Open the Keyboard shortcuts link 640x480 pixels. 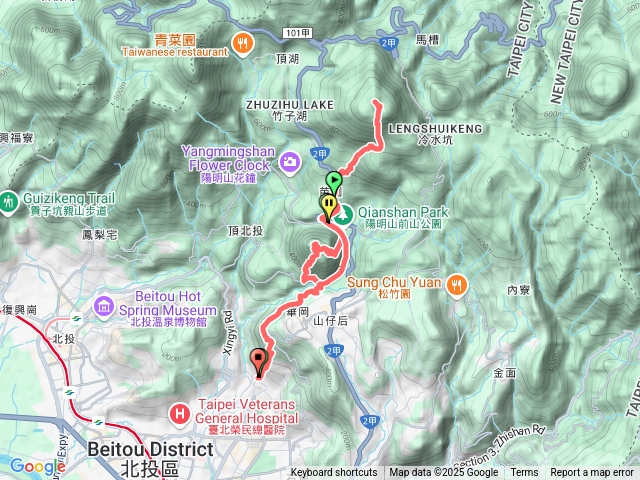pos(334,473)
